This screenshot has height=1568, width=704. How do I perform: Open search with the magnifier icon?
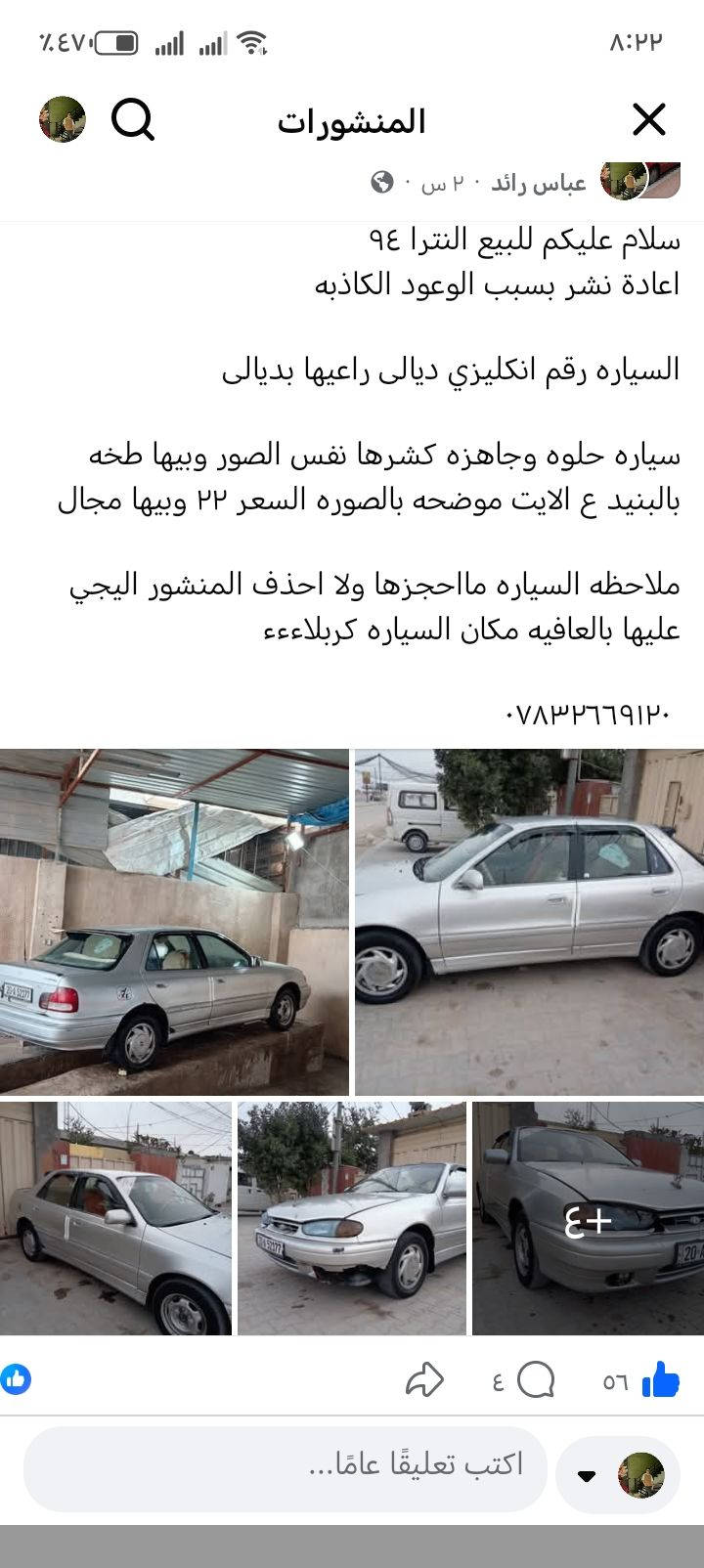pos(133,120)
